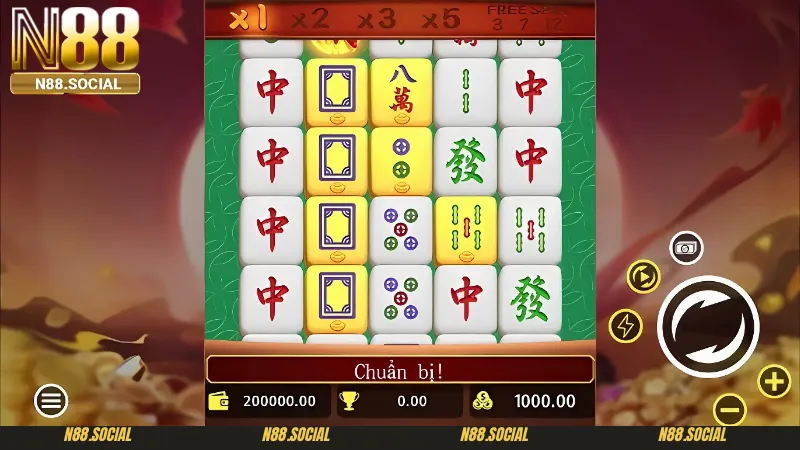The height and width of the screenshot is (450, 800).
Task: Take a screenshot with the camera icon
Action: (685, 248)
